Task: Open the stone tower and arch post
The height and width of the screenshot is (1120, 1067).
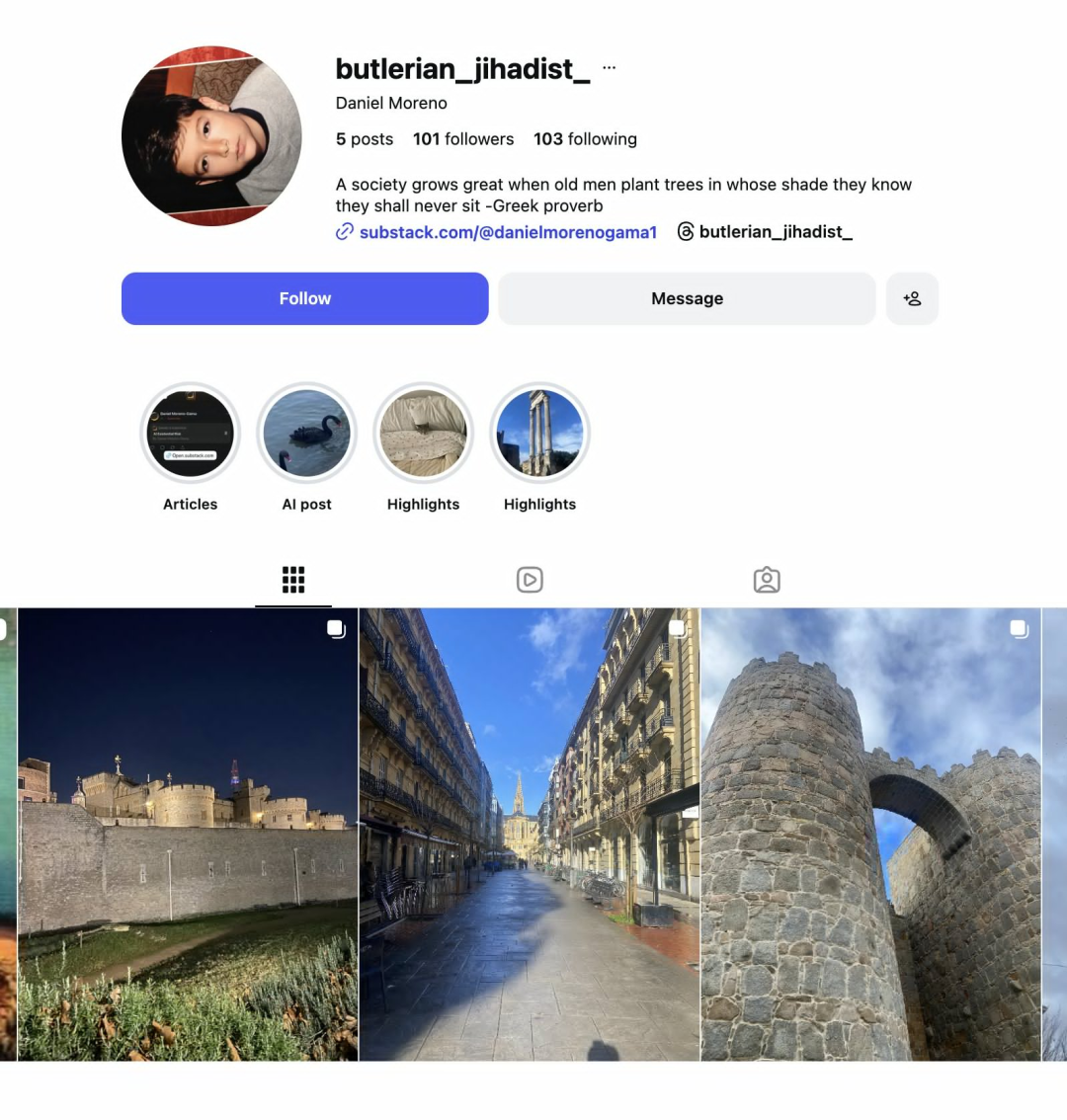Action: coord(870,835)
